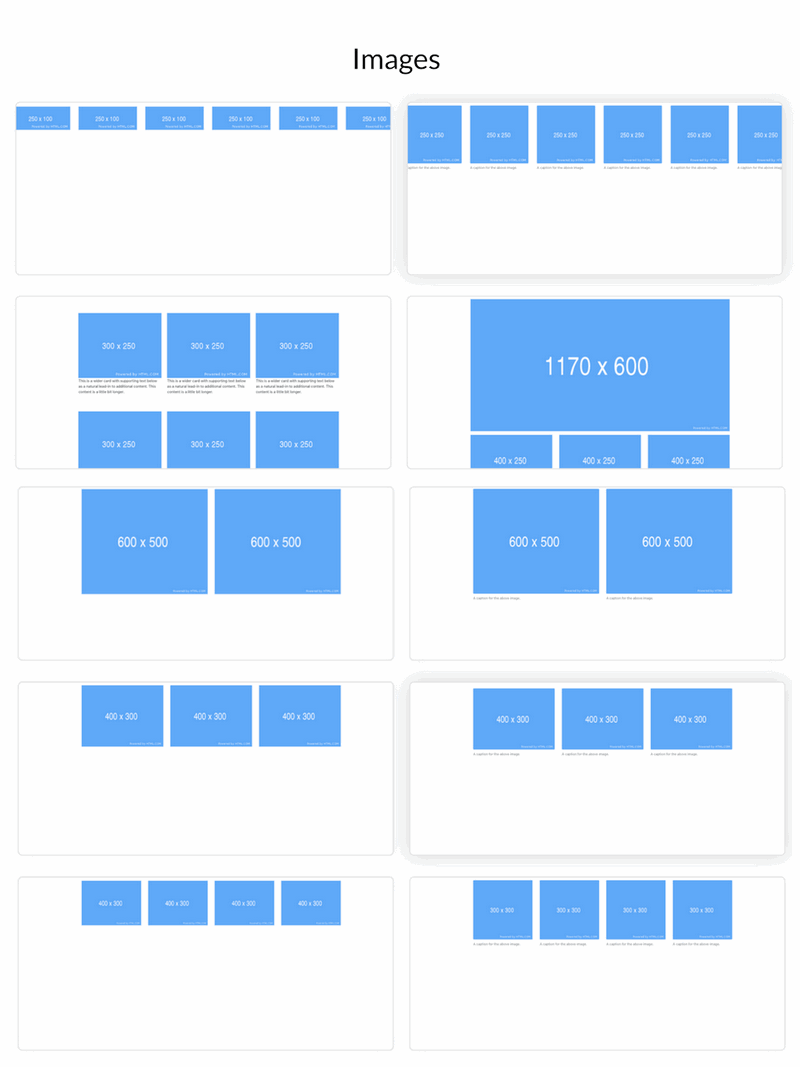Viewport: 800px width, 1067px height.
Task: Pick two 600 x 500 images with captions
Action: tap(597, 573)
